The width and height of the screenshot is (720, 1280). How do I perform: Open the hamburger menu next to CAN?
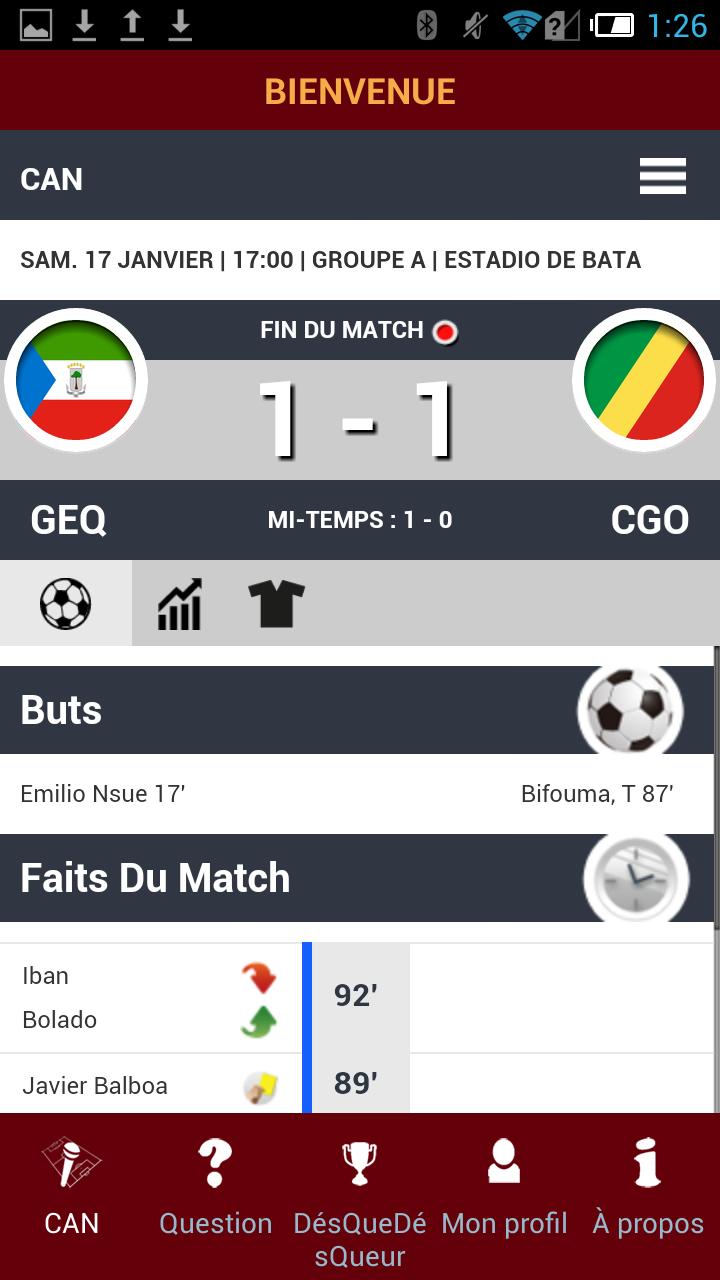click(x=662, y=177)
